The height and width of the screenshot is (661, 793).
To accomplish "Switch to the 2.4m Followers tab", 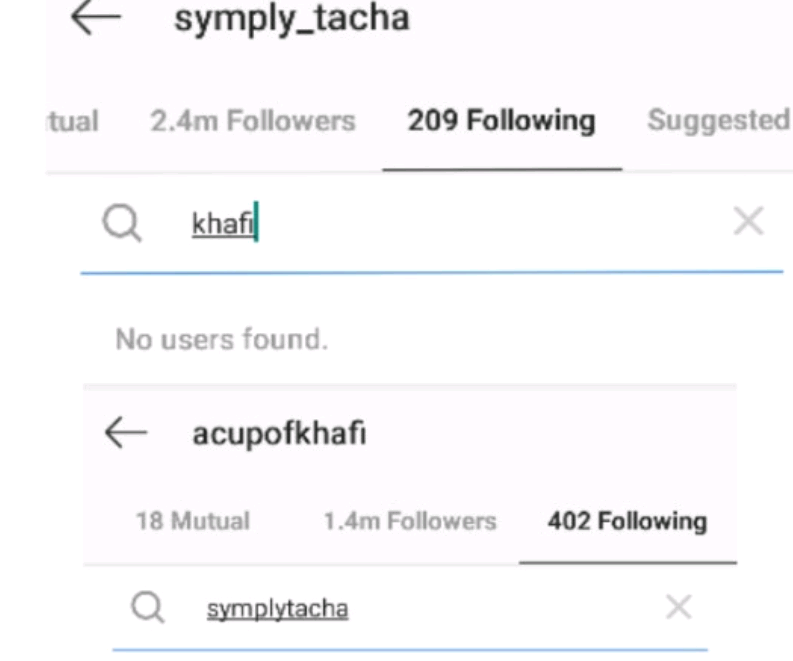I will 252,121.
